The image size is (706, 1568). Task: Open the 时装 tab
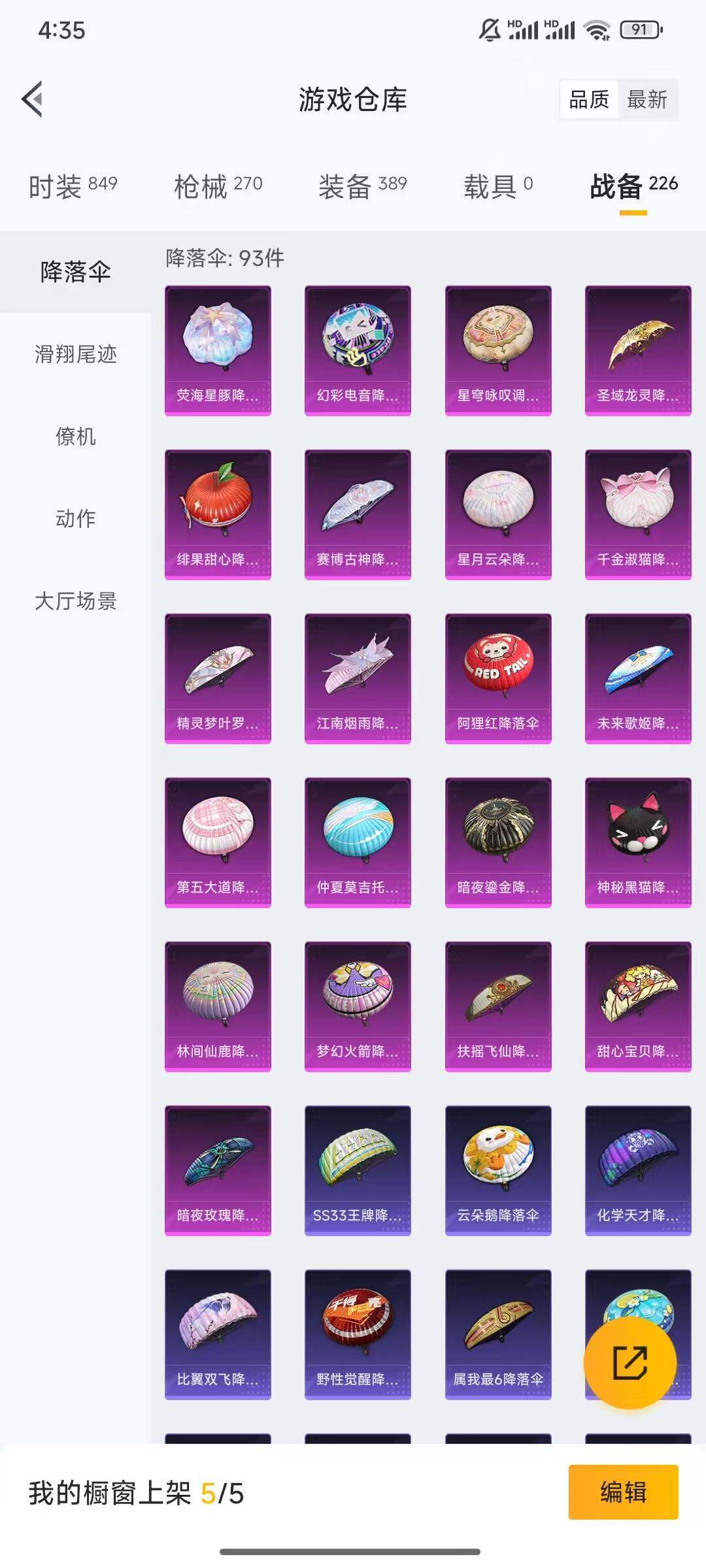(73, 186)
